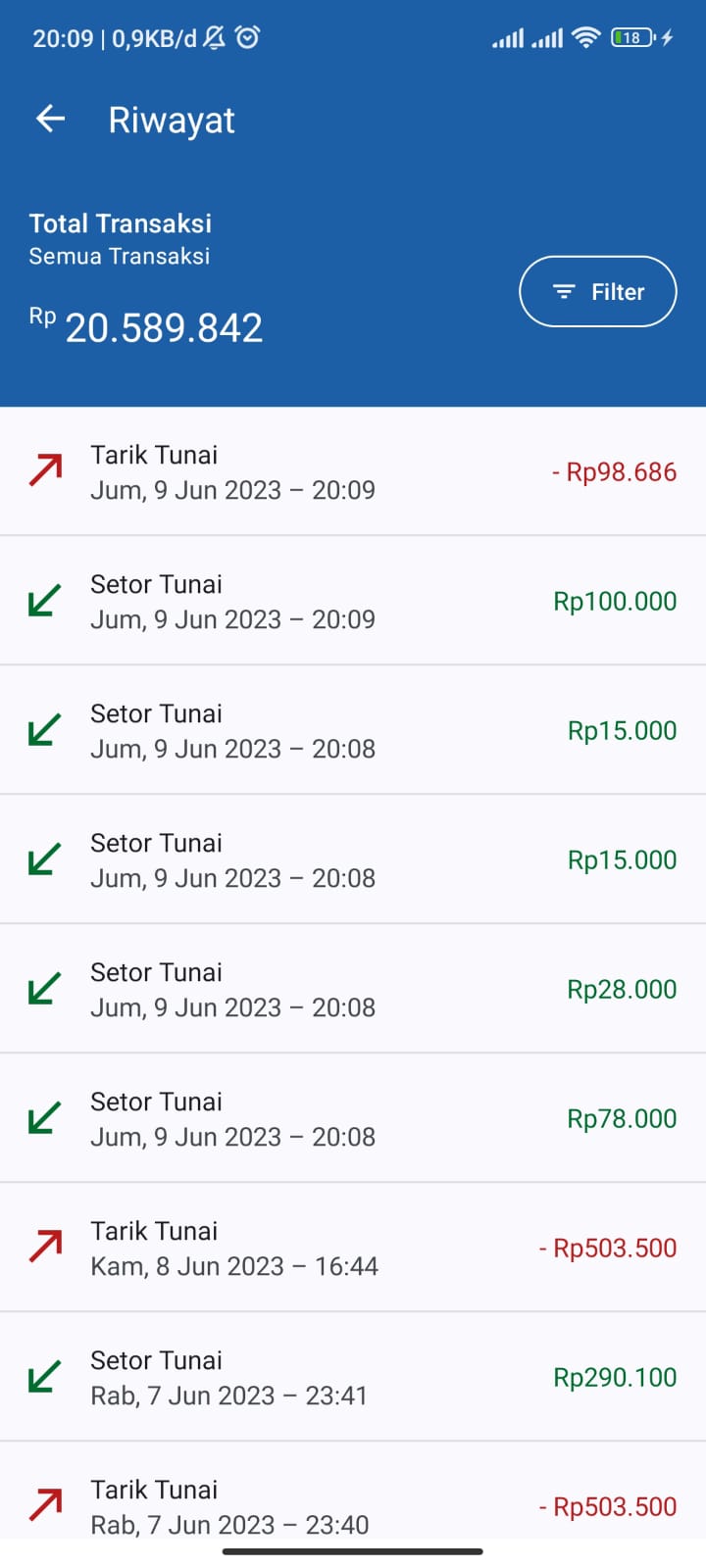Select the Rp28.000 Setor Tunai entry
This screenshot has width=706, height=1568.
point(353,989)
